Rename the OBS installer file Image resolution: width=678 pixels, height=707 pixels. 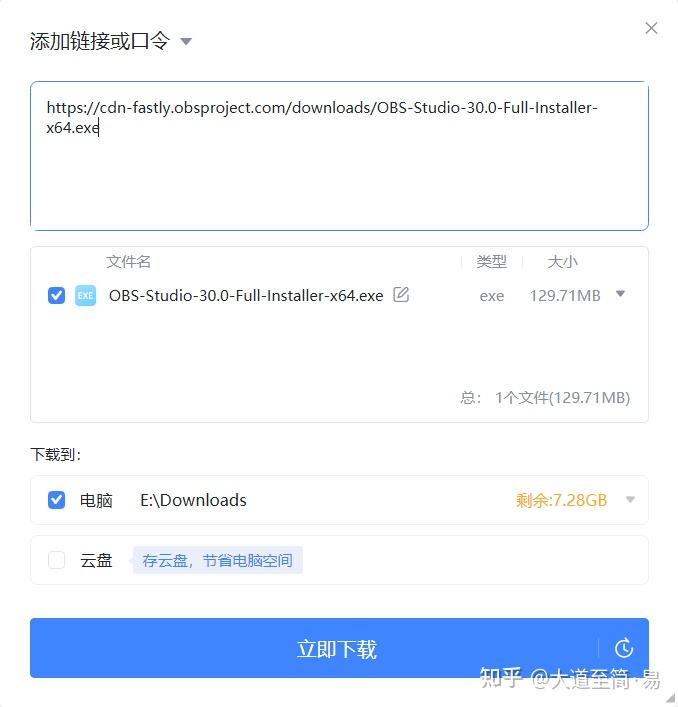(401, 294)
